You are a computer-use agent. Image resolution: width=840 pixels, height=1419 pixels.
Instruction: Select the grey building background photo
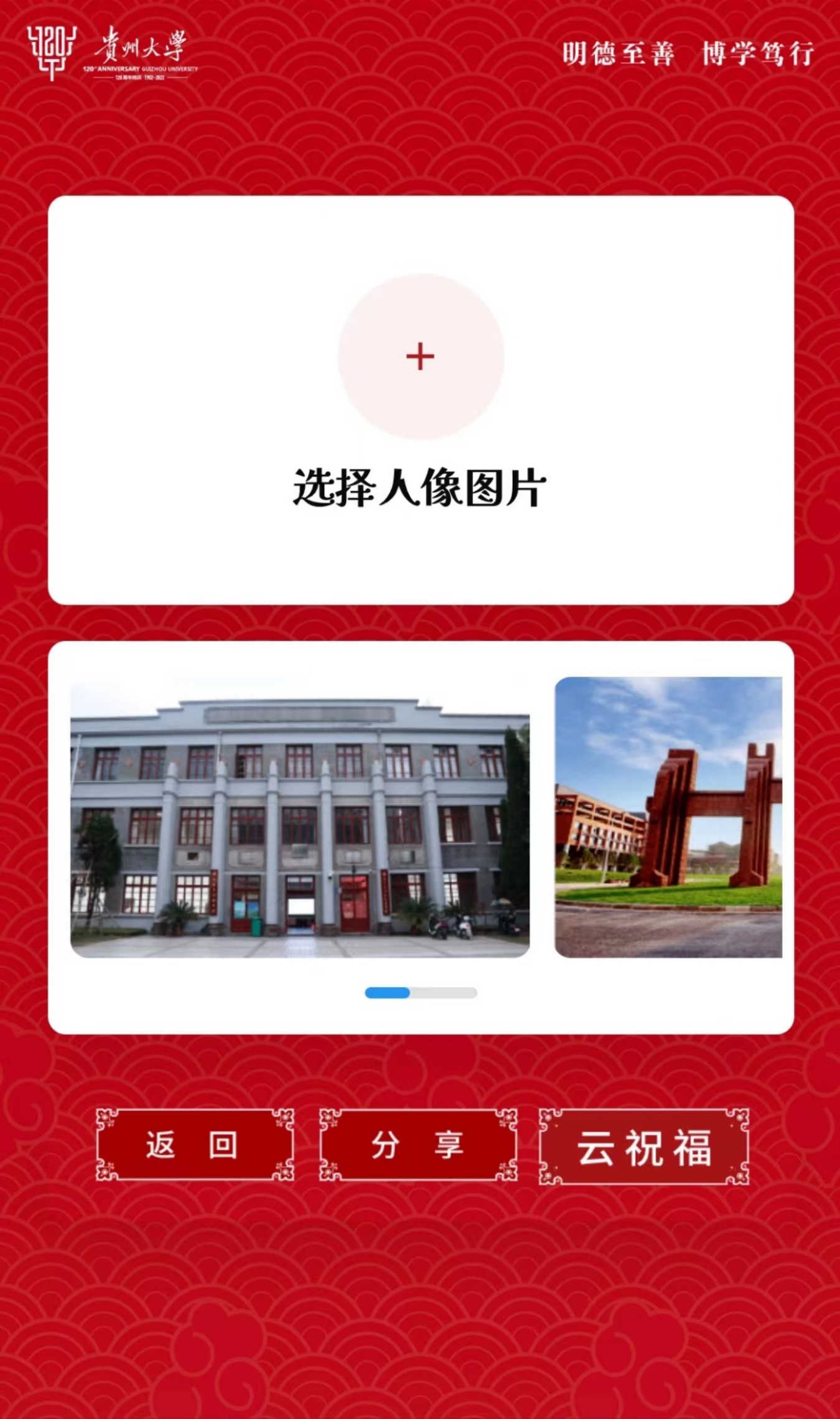pos(300,817)
